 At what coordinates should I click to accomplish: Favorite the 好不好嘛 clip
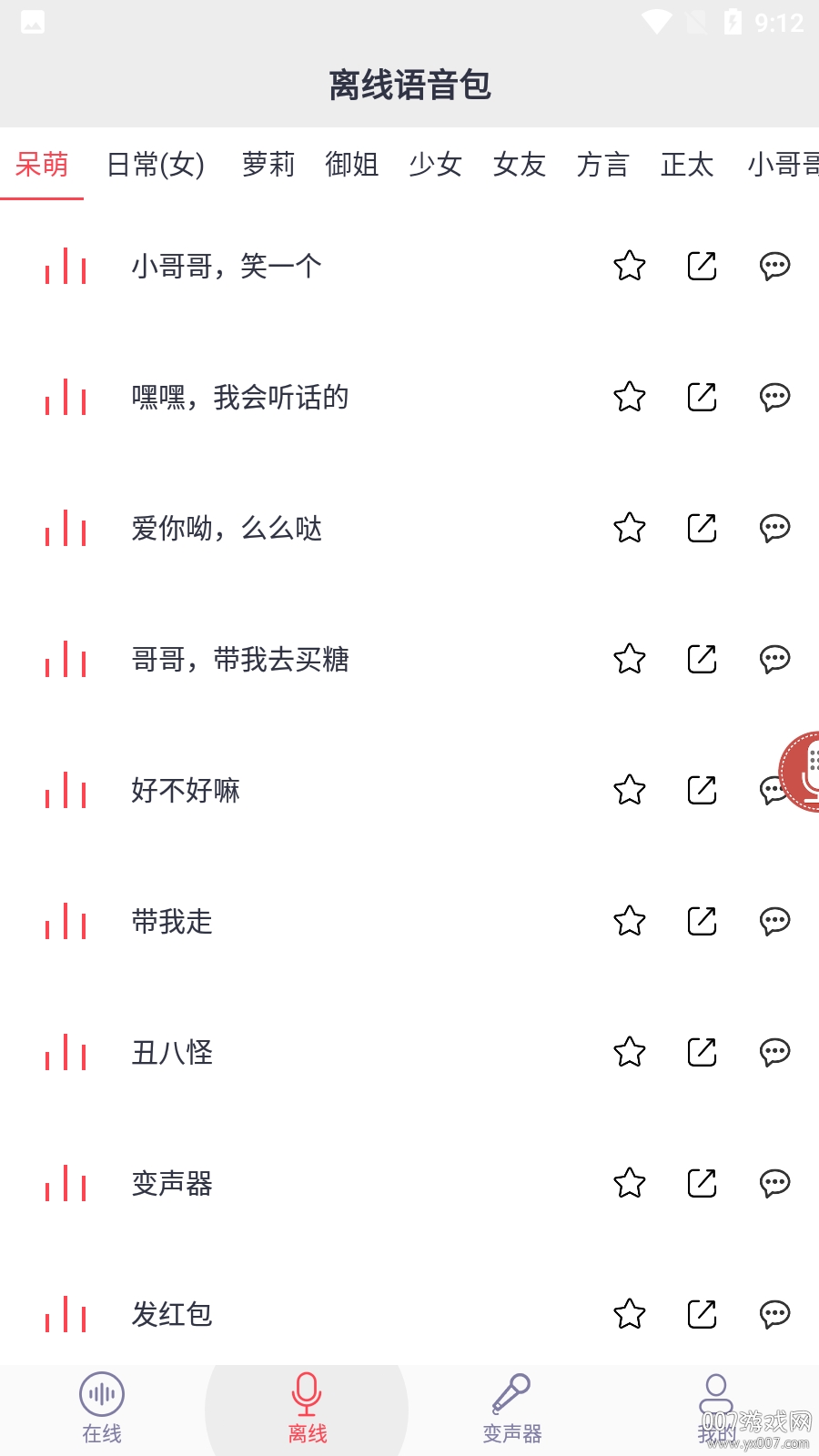click(629, 791)
